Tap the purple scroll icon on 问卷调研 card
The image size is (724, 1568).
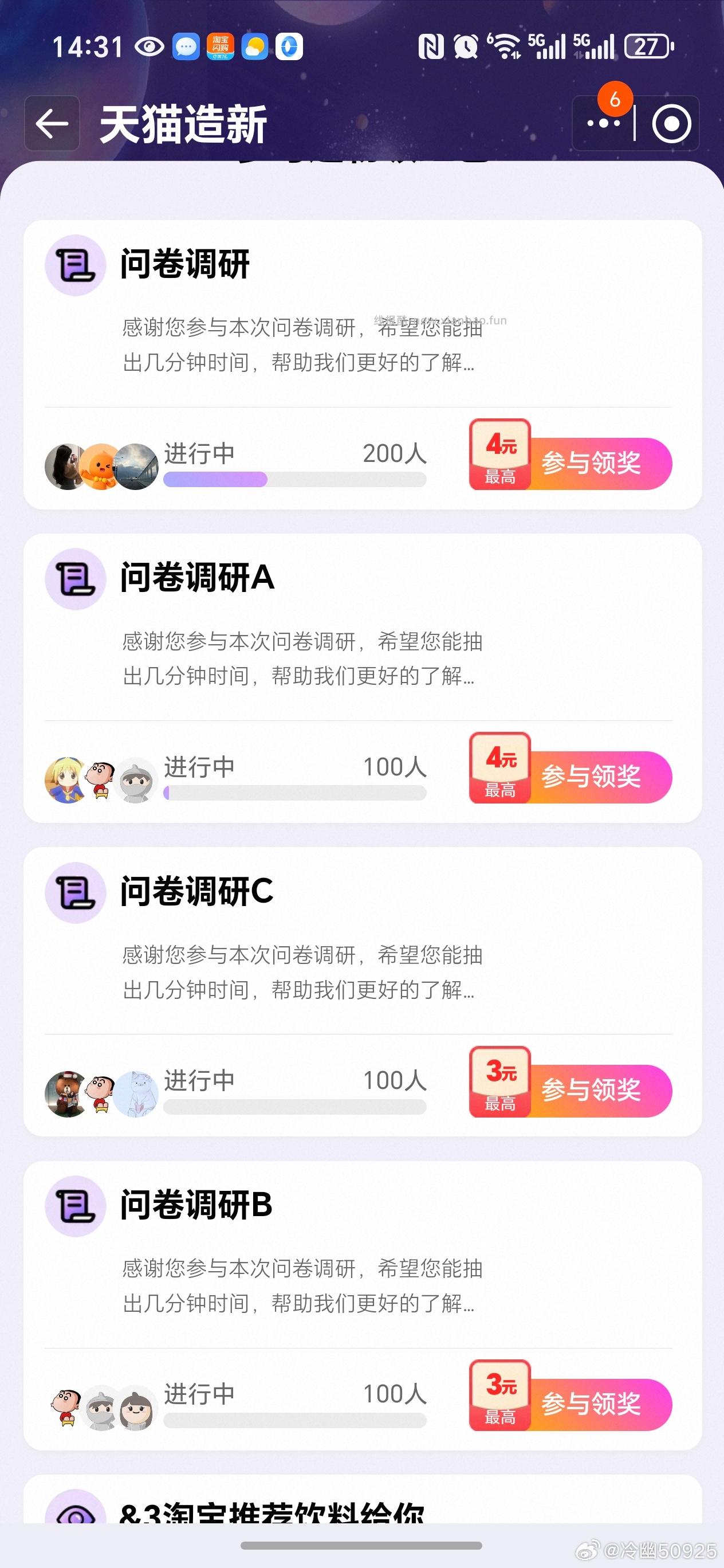point(74,265)
